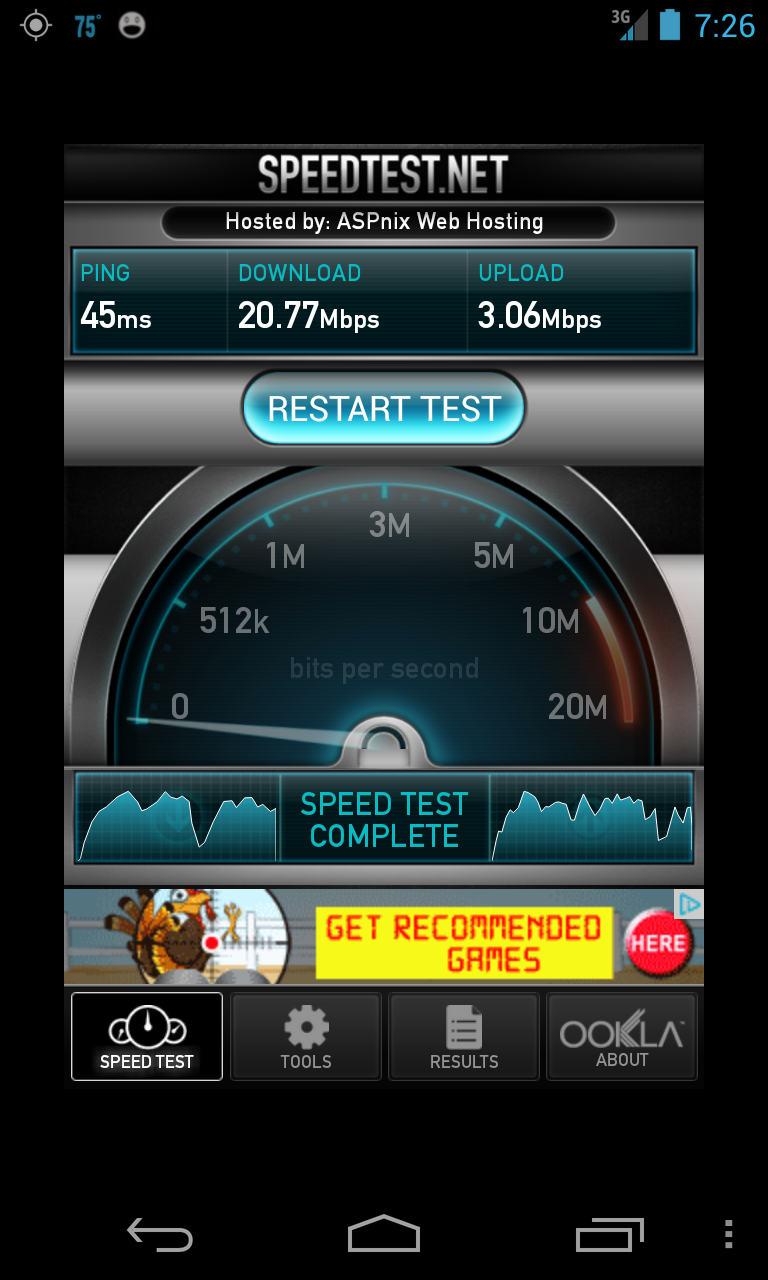This screenshot has height=1280, width=768.
Task: Tap the AdChoices icon on the banner
Action: pos(690,904)
